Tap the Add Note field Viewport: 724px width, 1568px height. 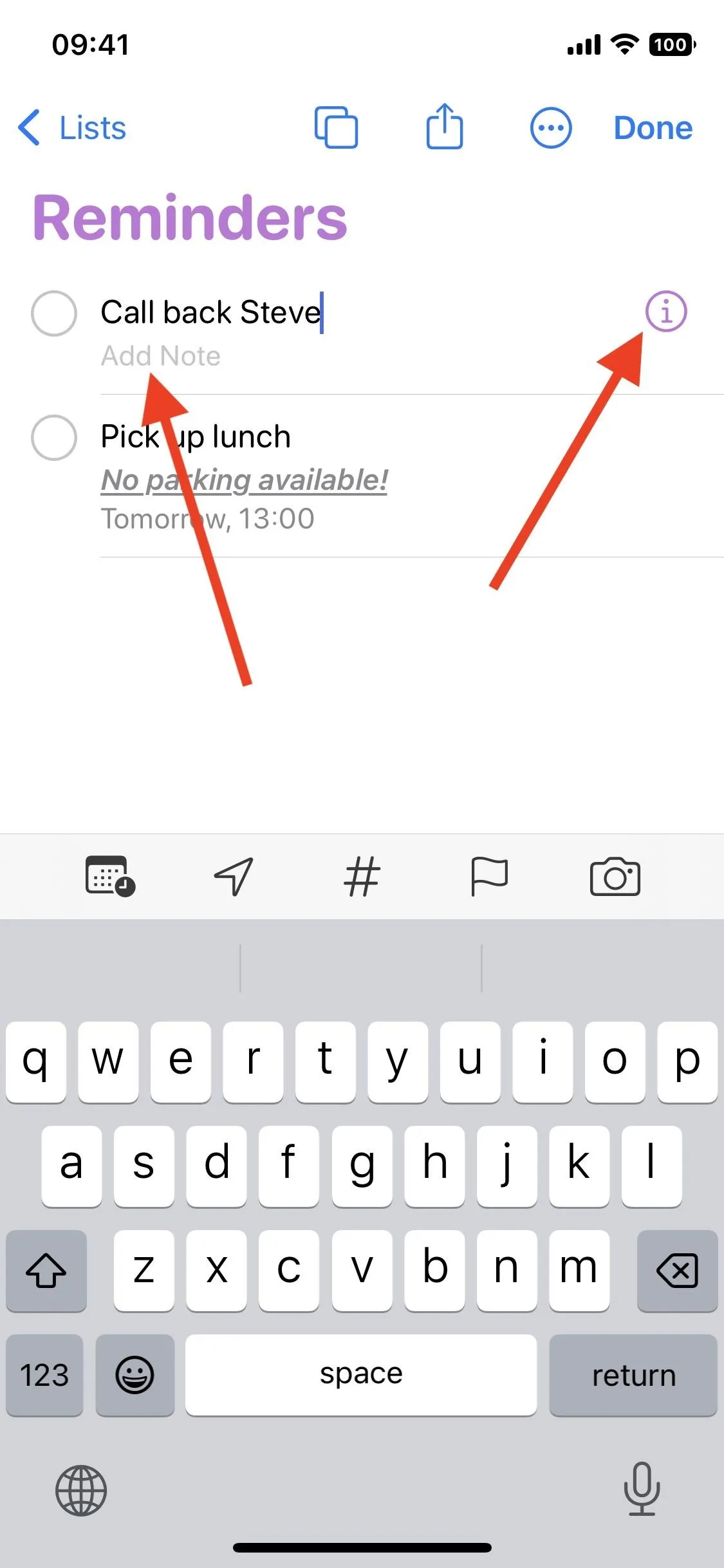coord(161,355)
